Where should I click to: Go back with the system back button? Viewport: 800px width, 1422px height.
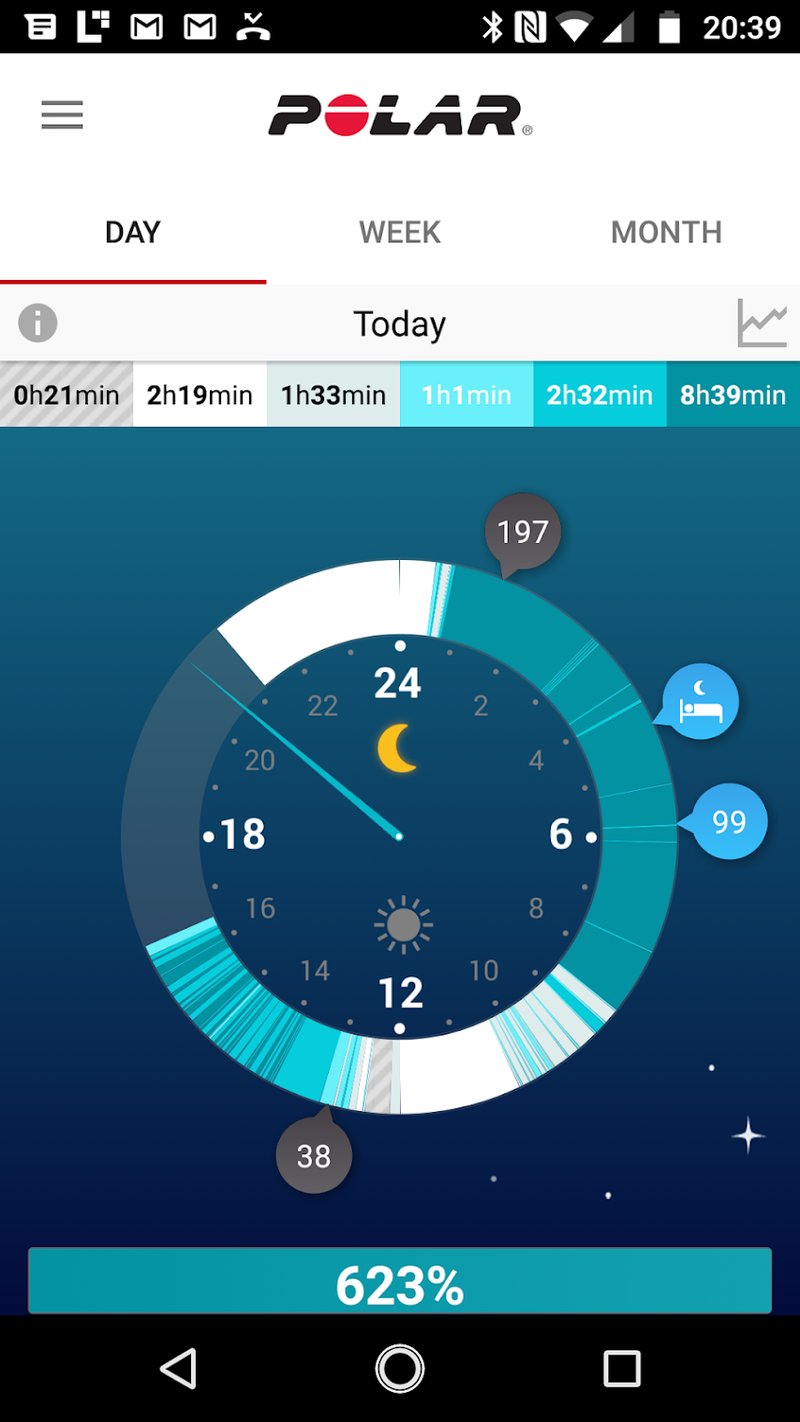point(179,1368)
